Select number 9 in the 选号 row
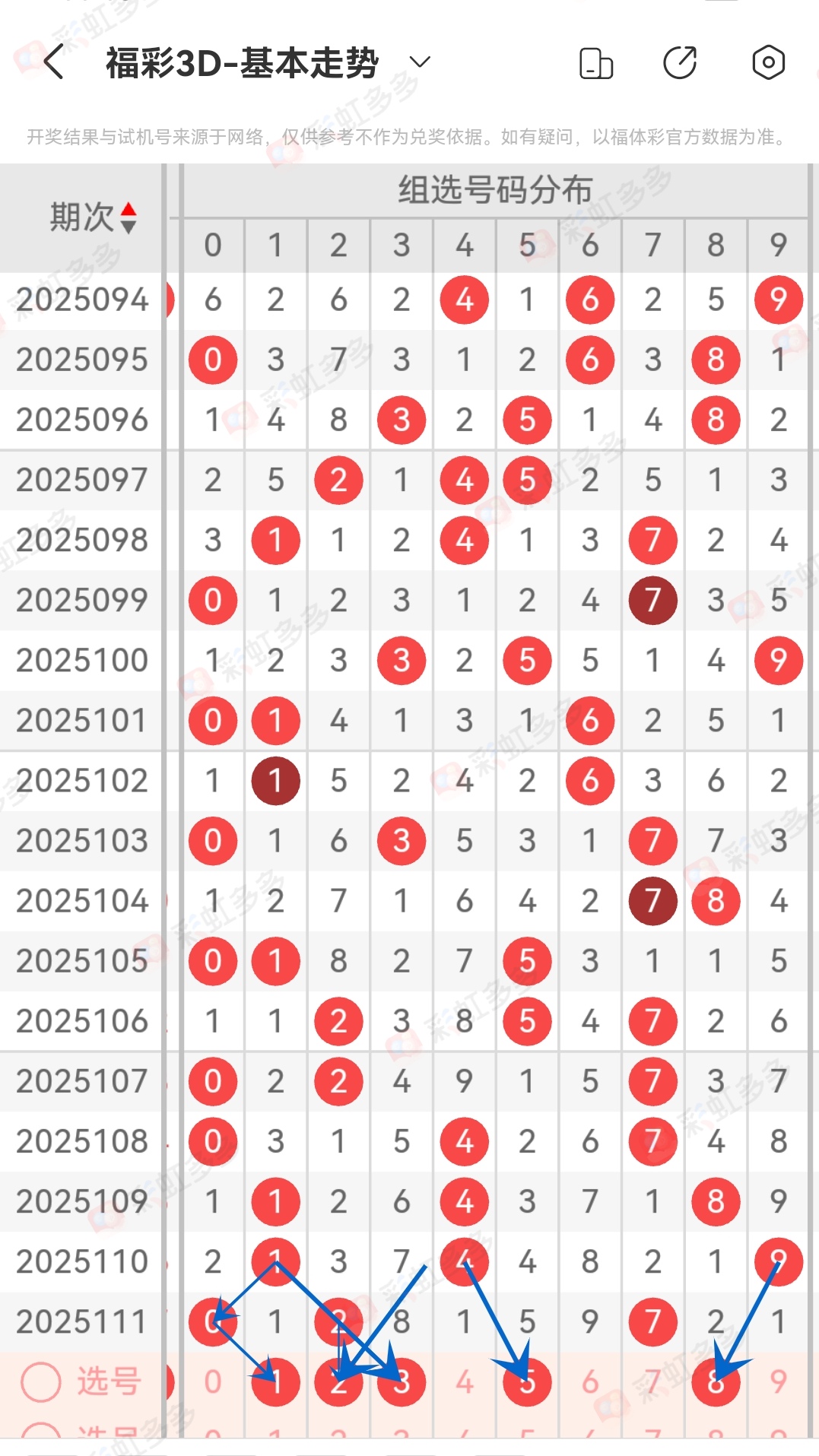The width and height of the screenshot is (819, 1456). (778, 1382)
